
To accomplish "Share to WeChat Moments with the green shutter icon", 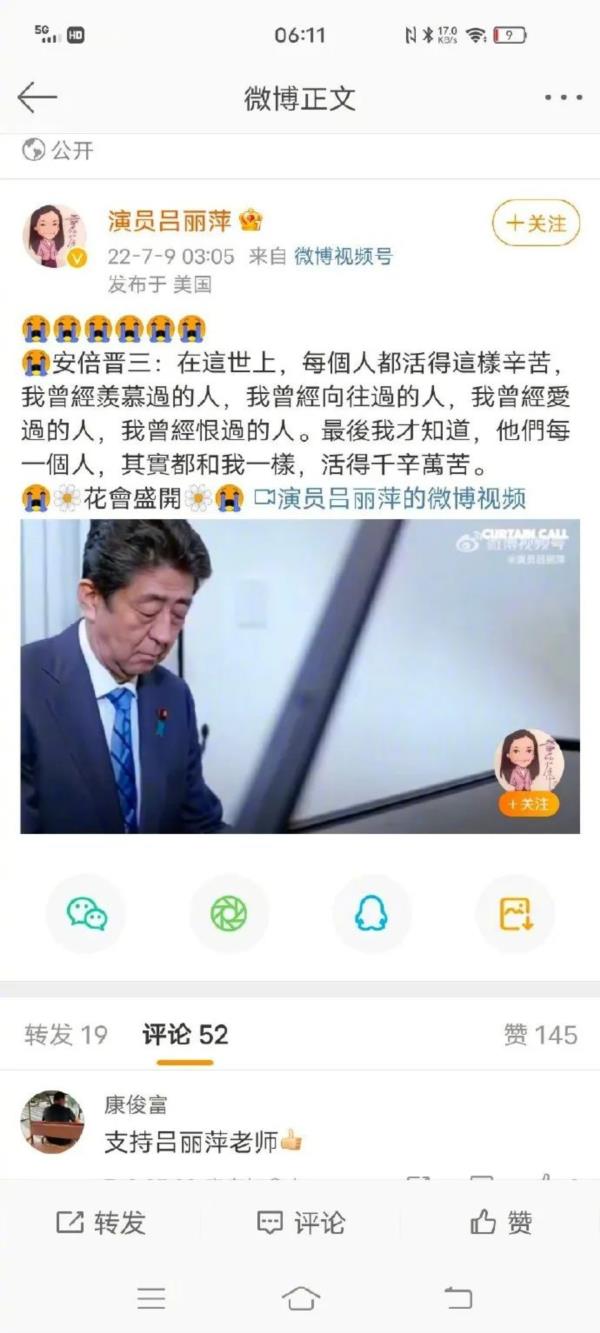I will click(228, 913).
